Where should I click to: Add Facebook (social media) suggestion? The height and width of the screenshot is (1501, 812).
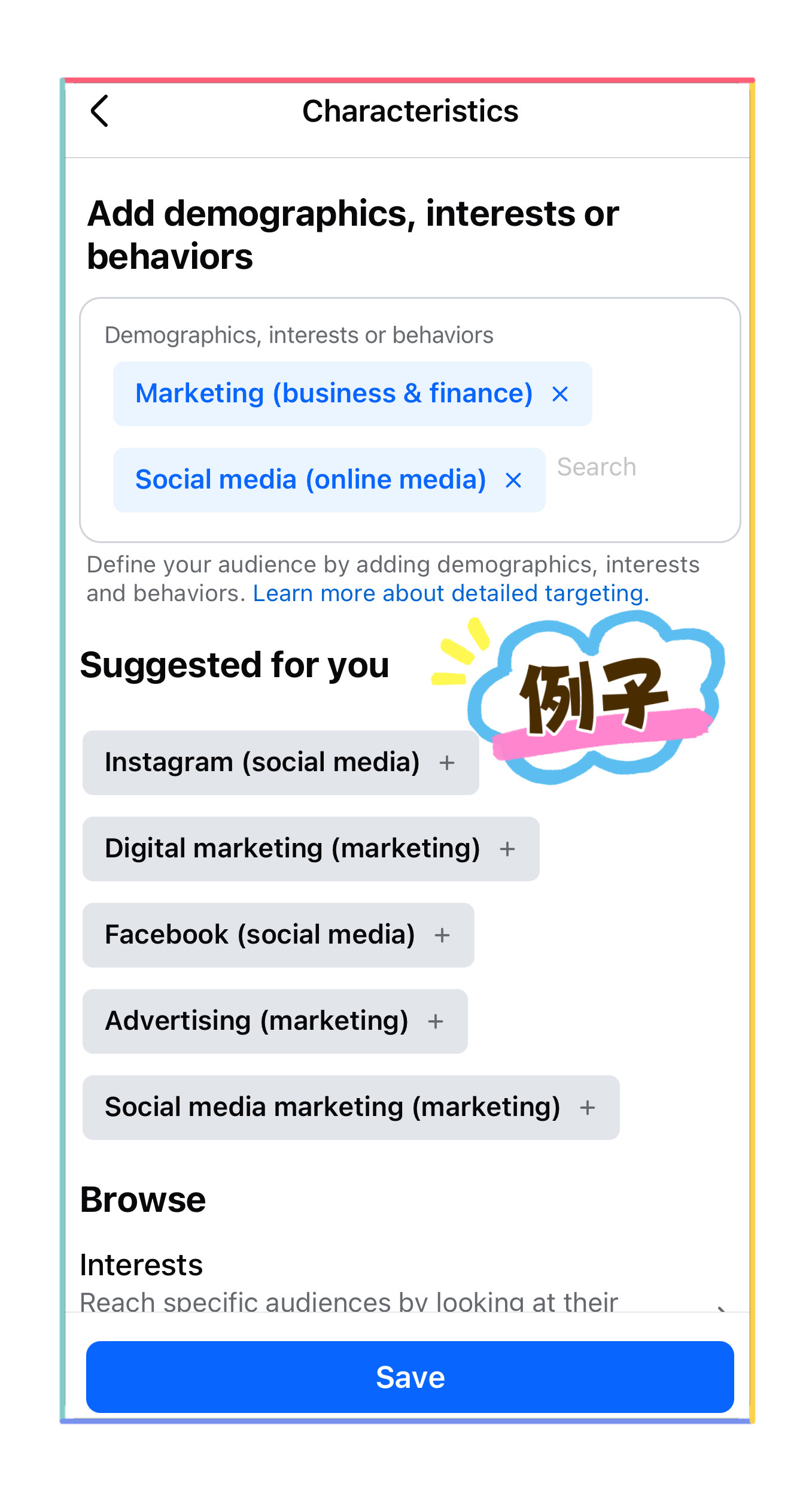tap(442, 935)
